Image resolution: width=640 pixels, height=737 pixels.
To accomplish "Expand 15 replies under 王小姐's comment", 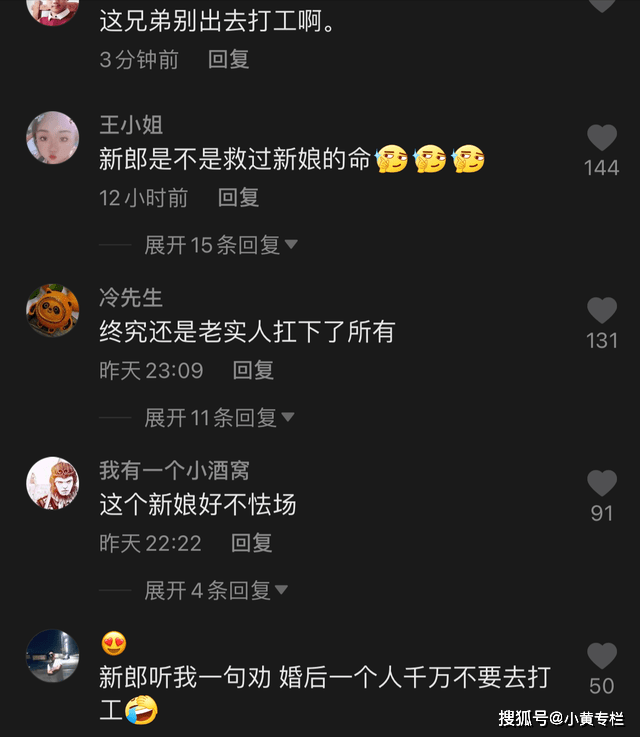I will click(x=221, y=245).
